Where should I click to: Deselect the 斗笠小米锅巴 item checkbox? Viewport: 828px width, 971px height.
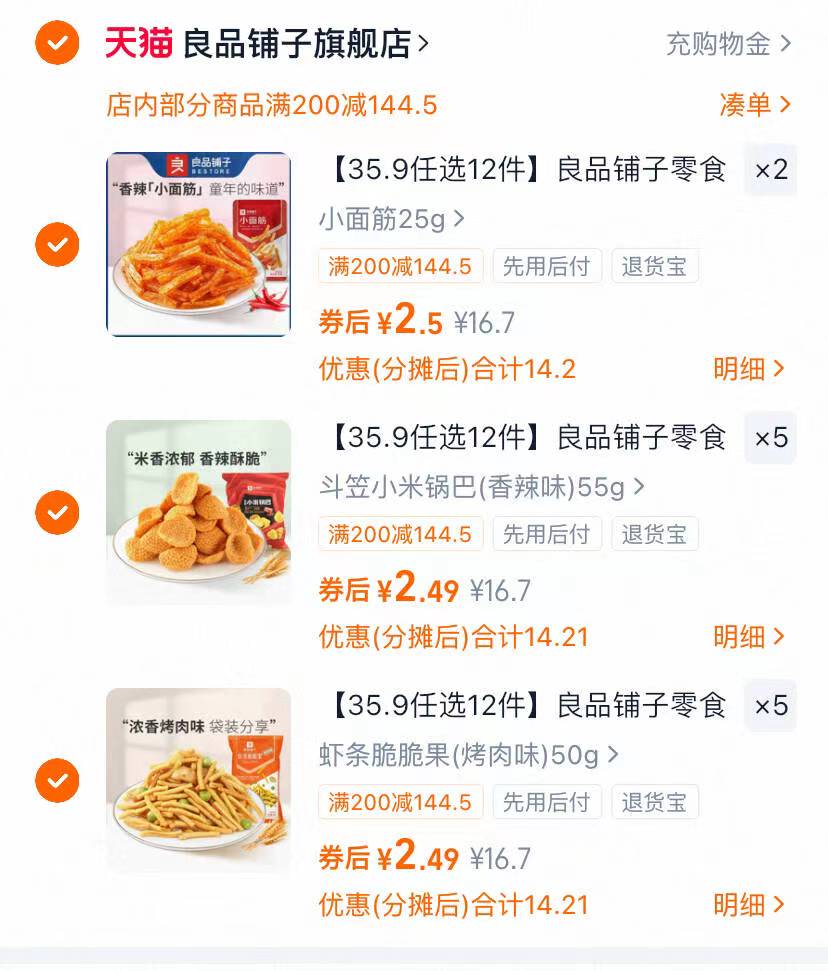pos(55,511)
